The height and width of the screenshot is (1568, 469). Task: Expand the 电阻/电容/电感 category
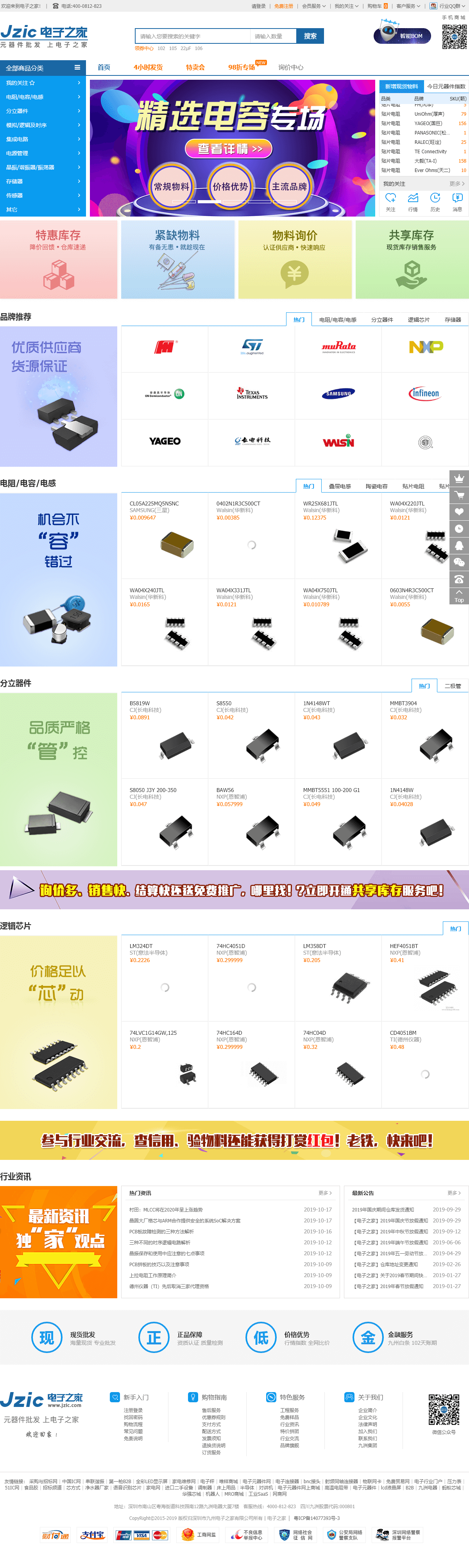(x=43, y=97)
